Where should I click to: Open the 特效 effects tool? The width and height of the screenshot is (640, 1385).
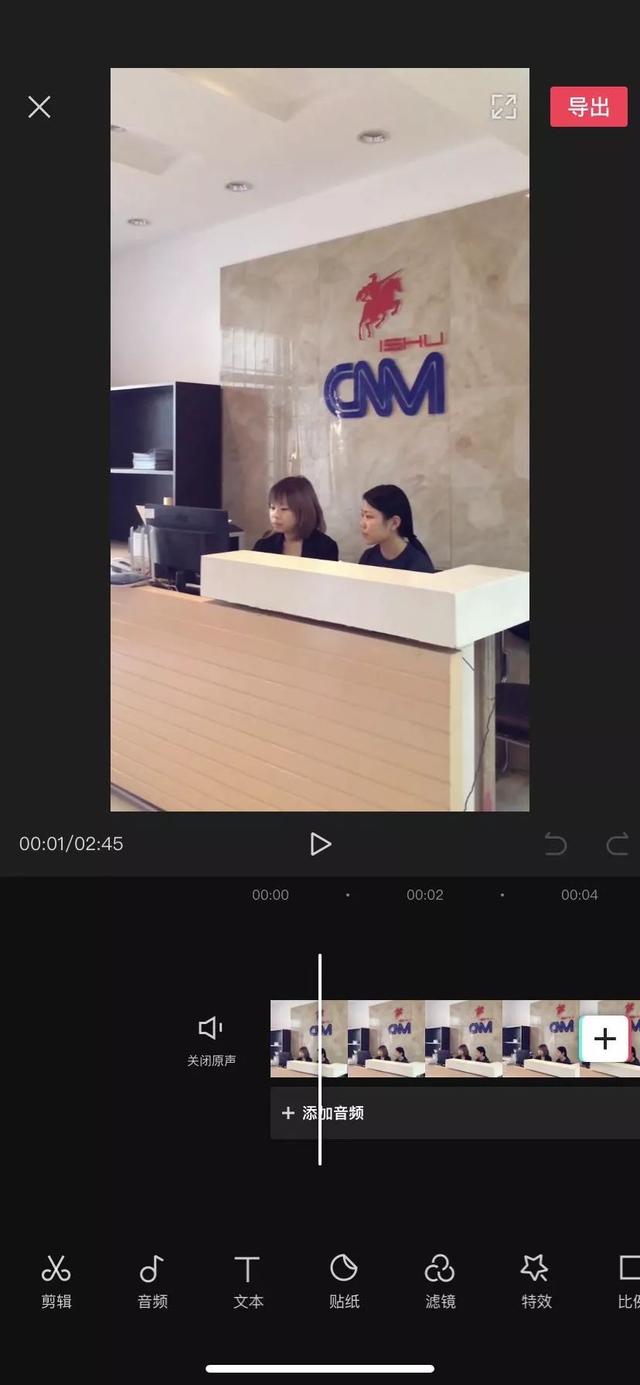point(536,1280)
